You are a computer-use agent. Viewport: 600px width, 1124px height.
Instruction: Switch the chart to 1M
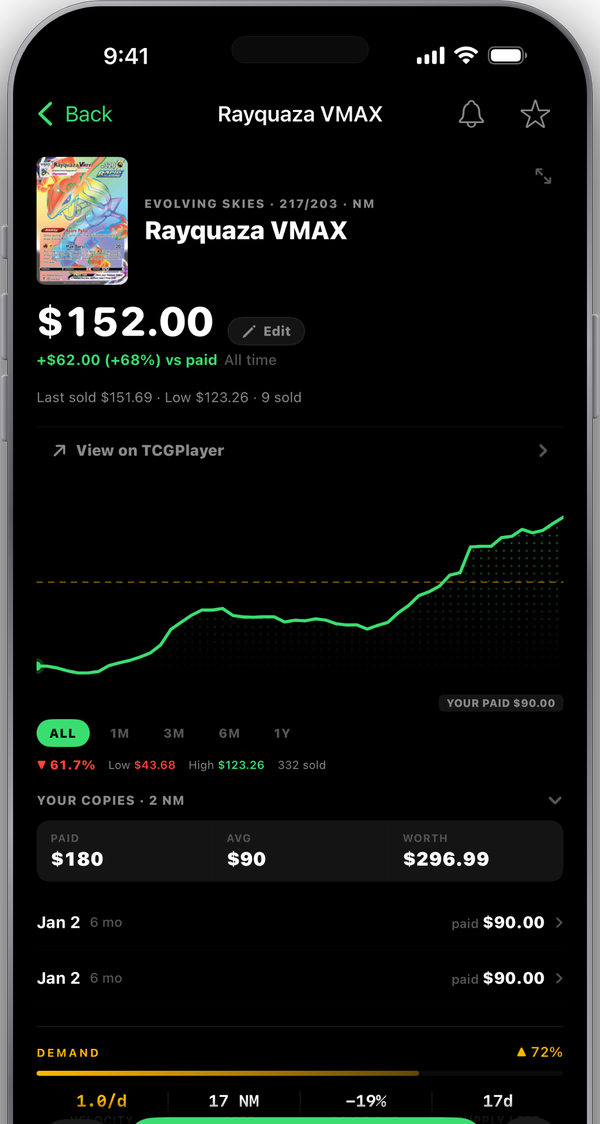point(120,733)
